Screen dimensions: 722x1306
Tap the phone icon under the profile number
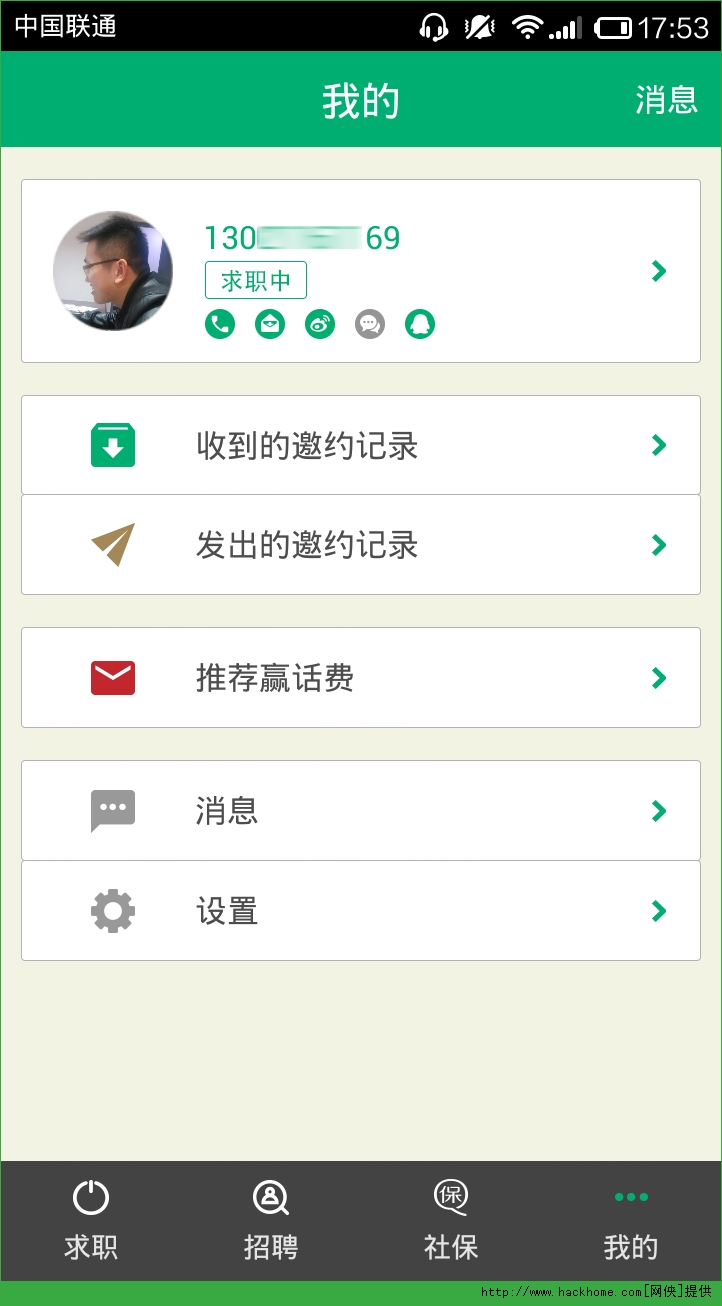tap(220, 324)
